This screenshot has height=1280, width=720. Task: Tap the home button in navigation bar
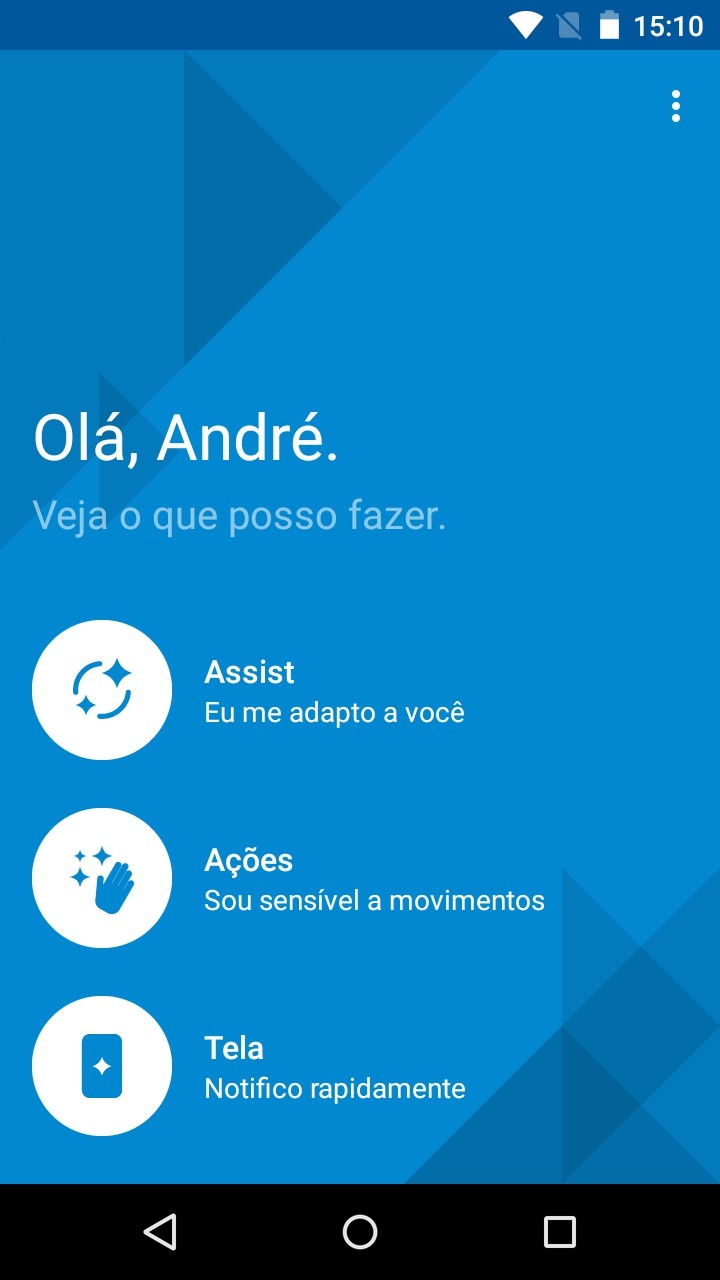360,1232
